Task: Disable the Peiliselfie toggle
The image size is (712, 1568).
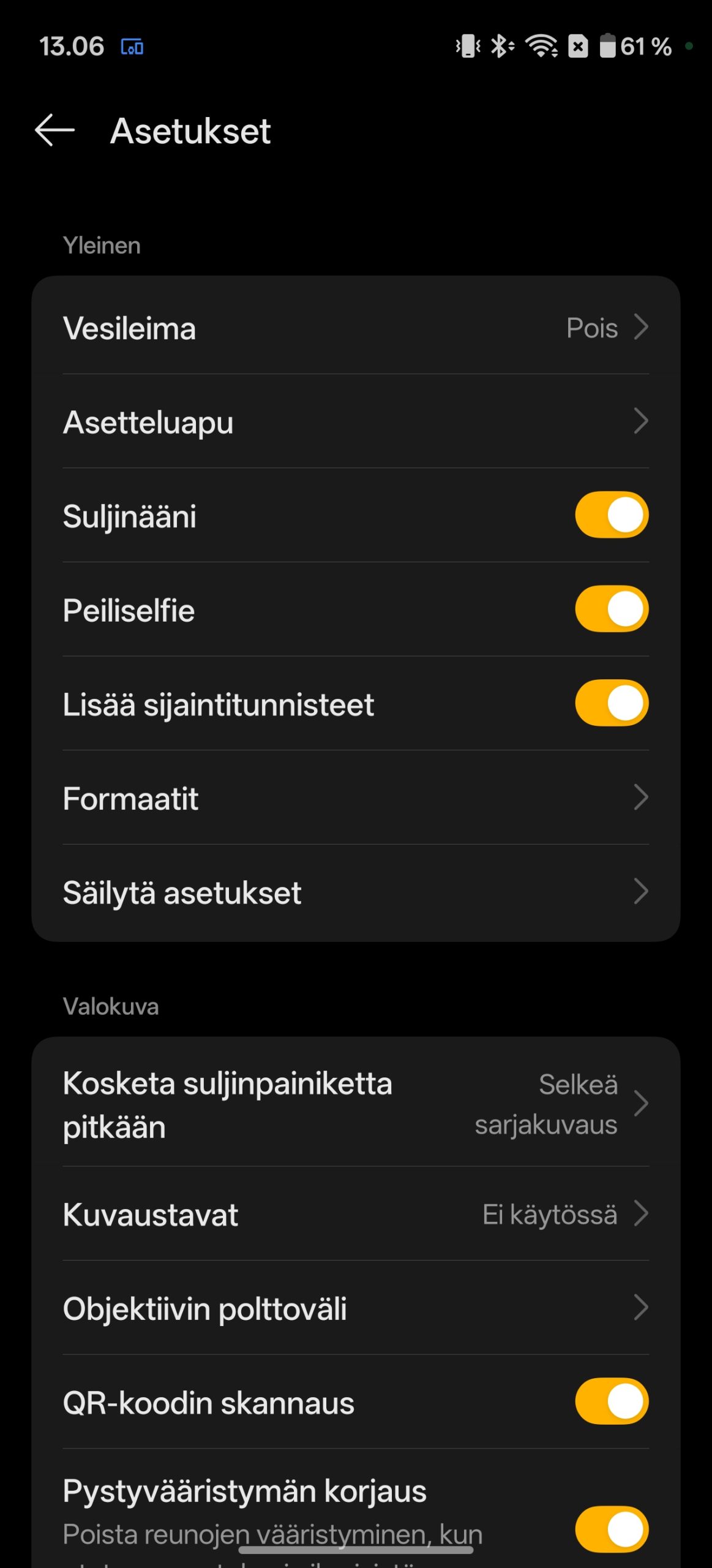Action: [611, 609]
